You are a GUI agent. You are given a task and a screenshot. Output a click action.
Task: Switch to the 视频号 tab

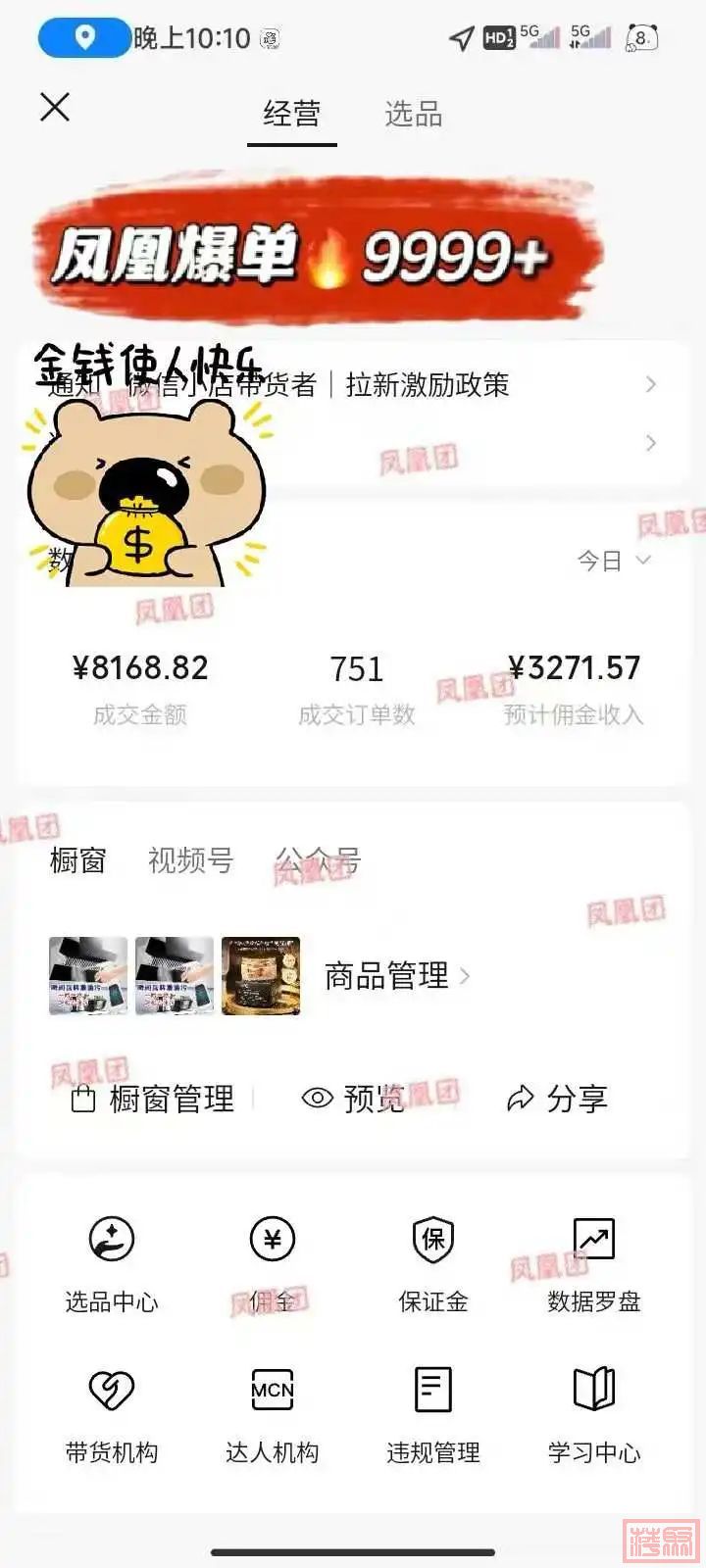point(190,860)
